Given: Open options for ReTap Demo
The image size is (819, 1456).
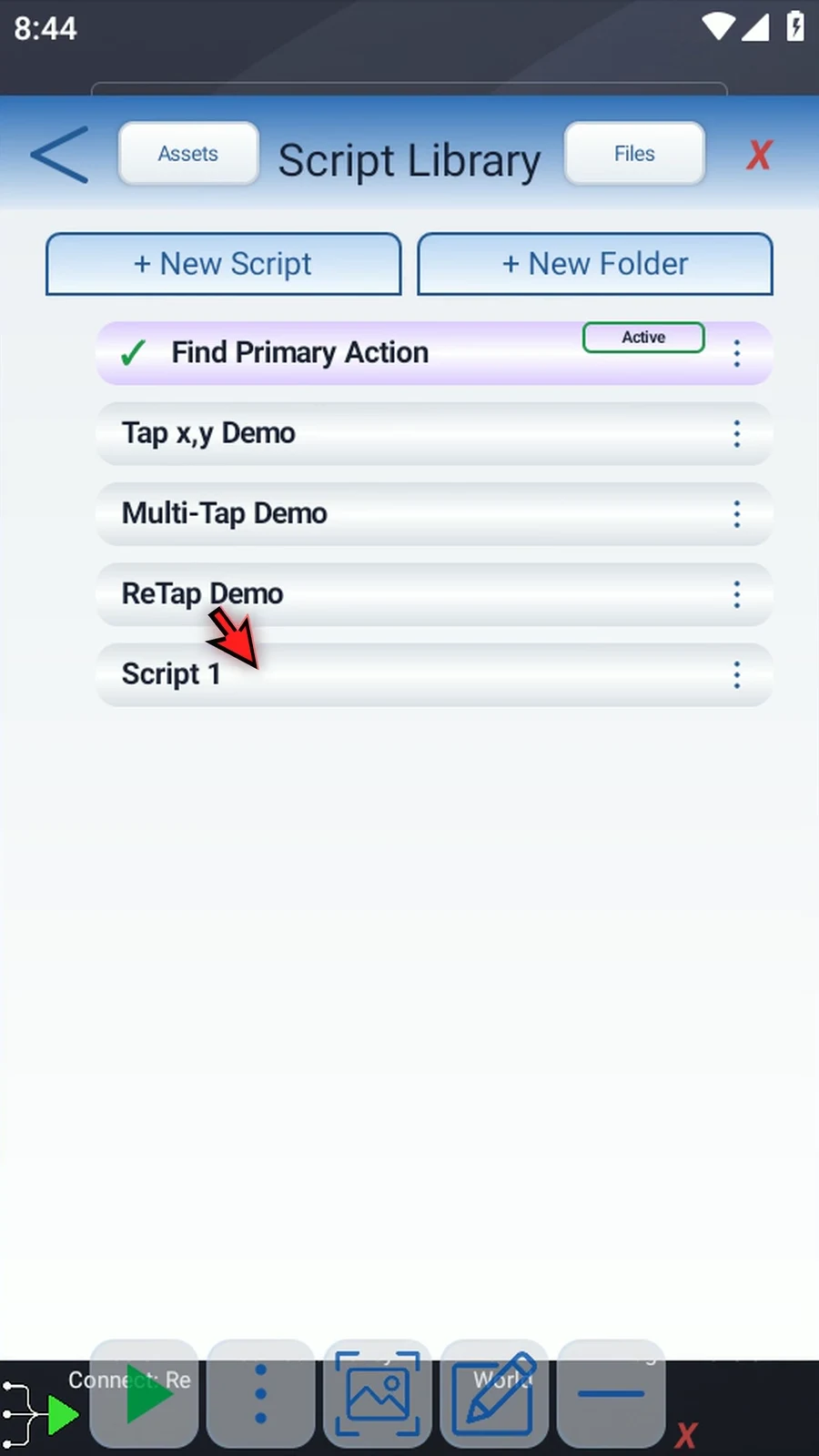Looking at the screenshot, I should 737,594.
